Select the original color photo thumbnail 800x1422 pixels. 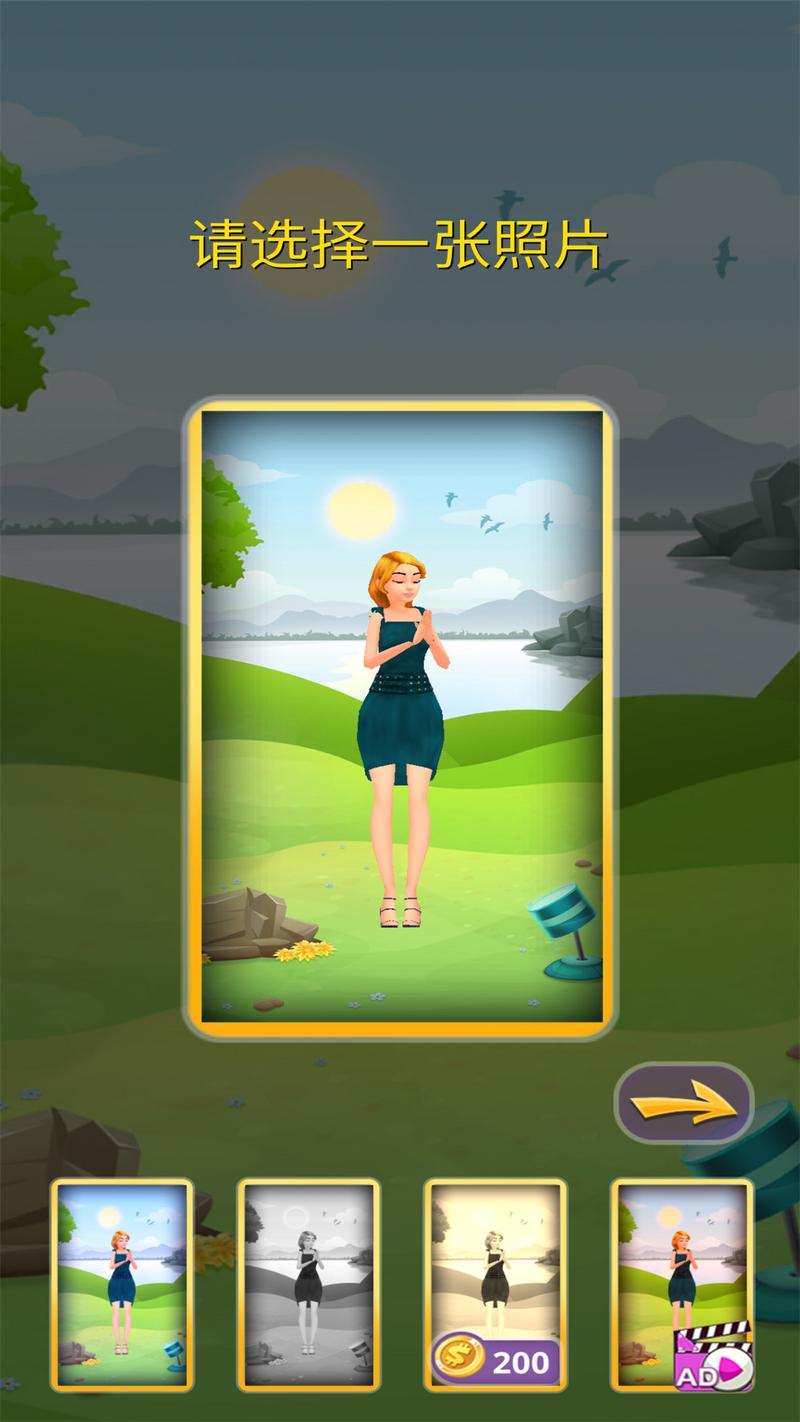click(x=122, y=1284)
